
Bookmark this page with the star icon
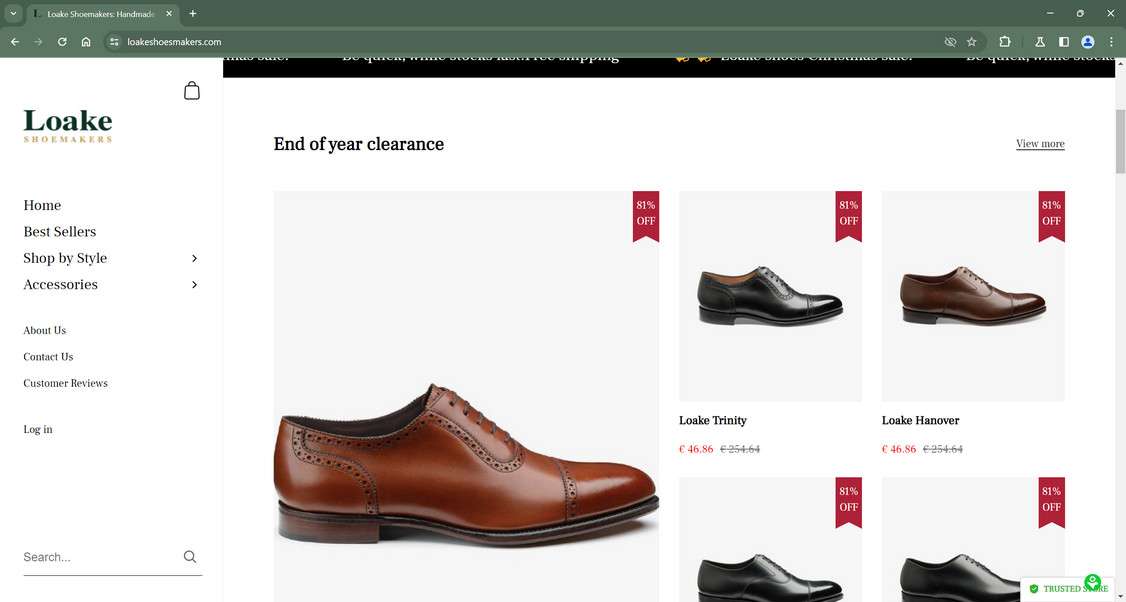[x=971, y=42]
